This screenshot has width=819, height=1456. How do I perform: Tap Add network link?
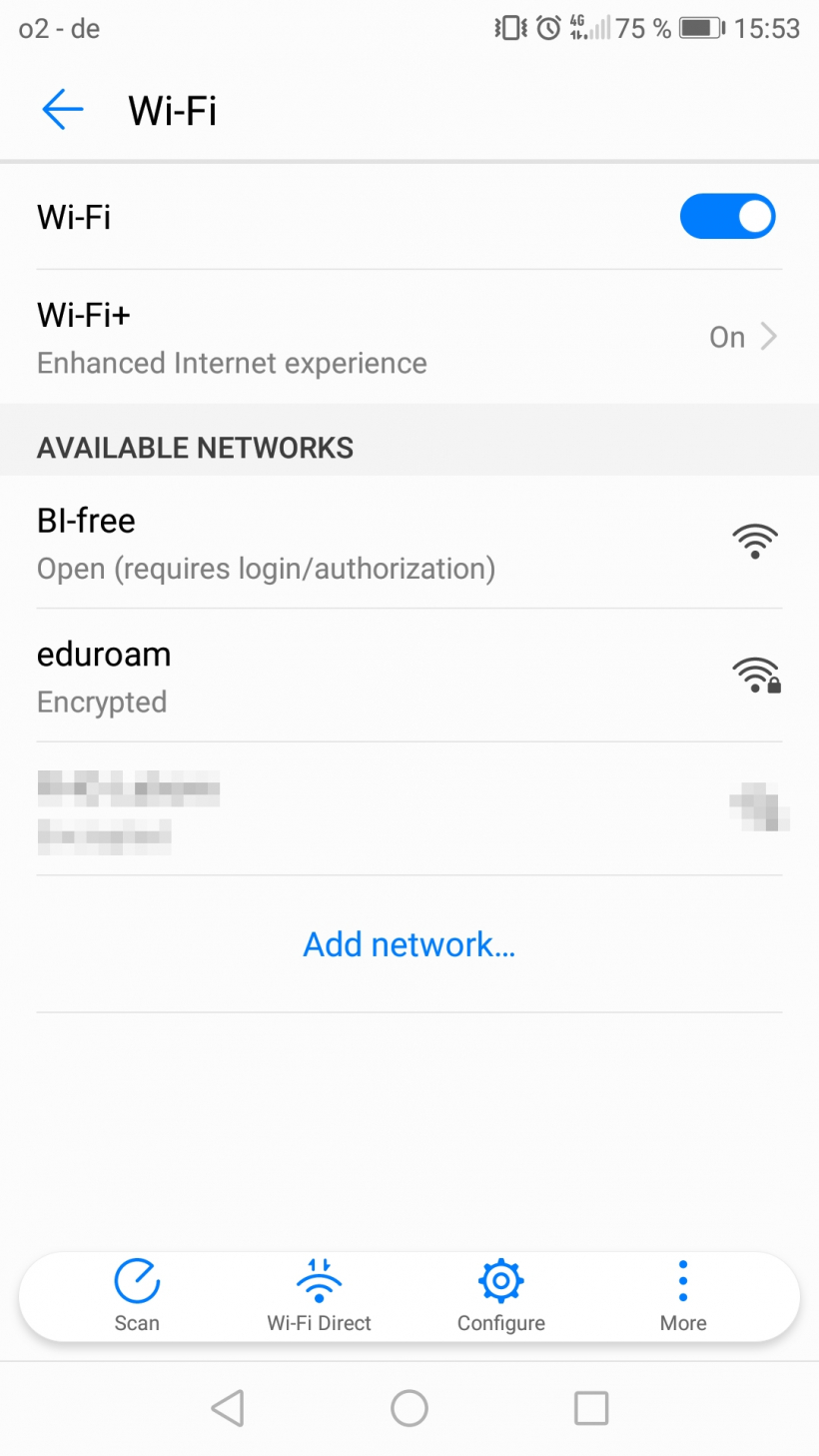[409, 944]
